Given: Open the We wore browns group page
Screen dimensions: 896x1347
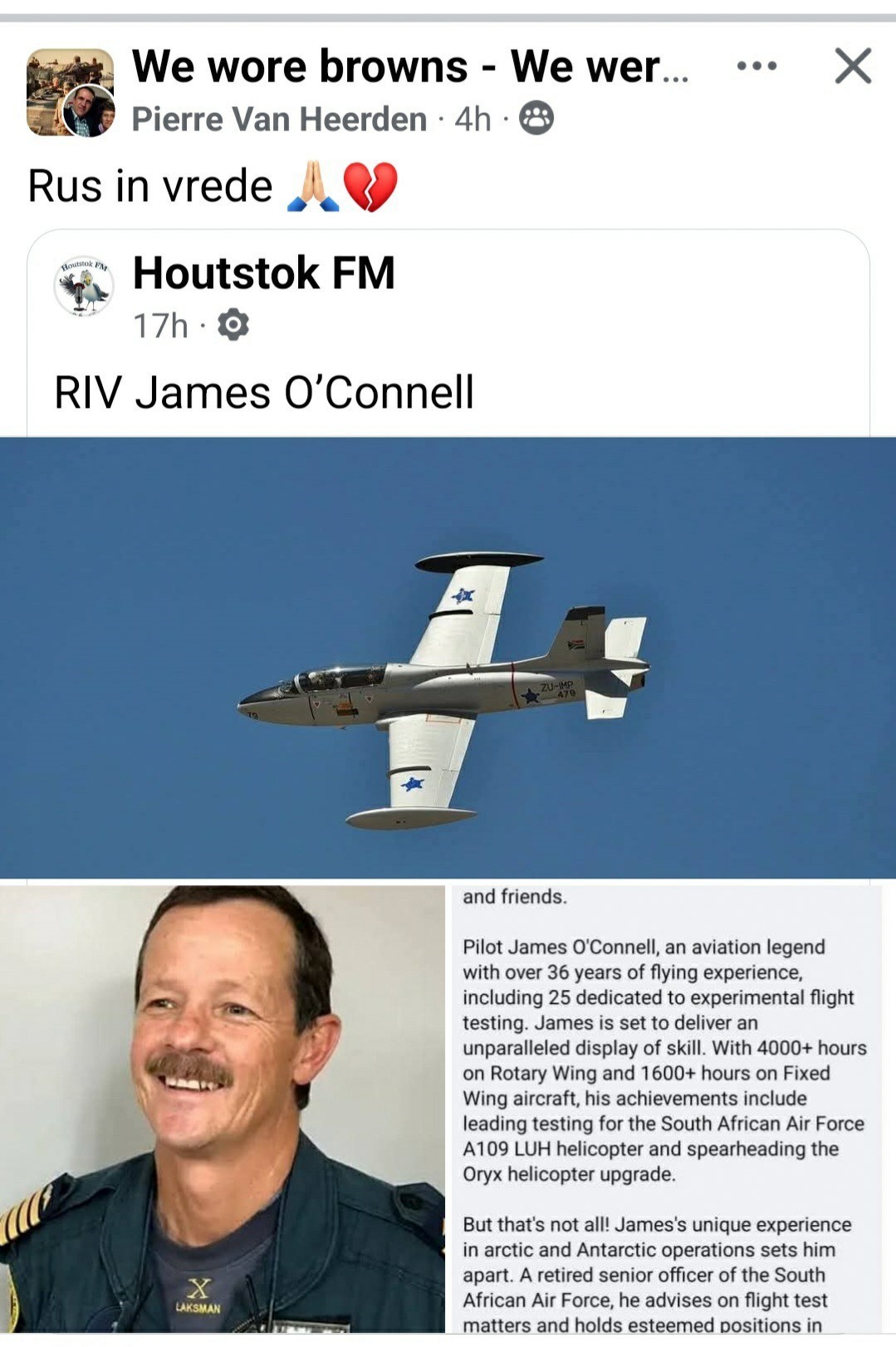Looking at the screenshot, I should (x=409, y=66).
